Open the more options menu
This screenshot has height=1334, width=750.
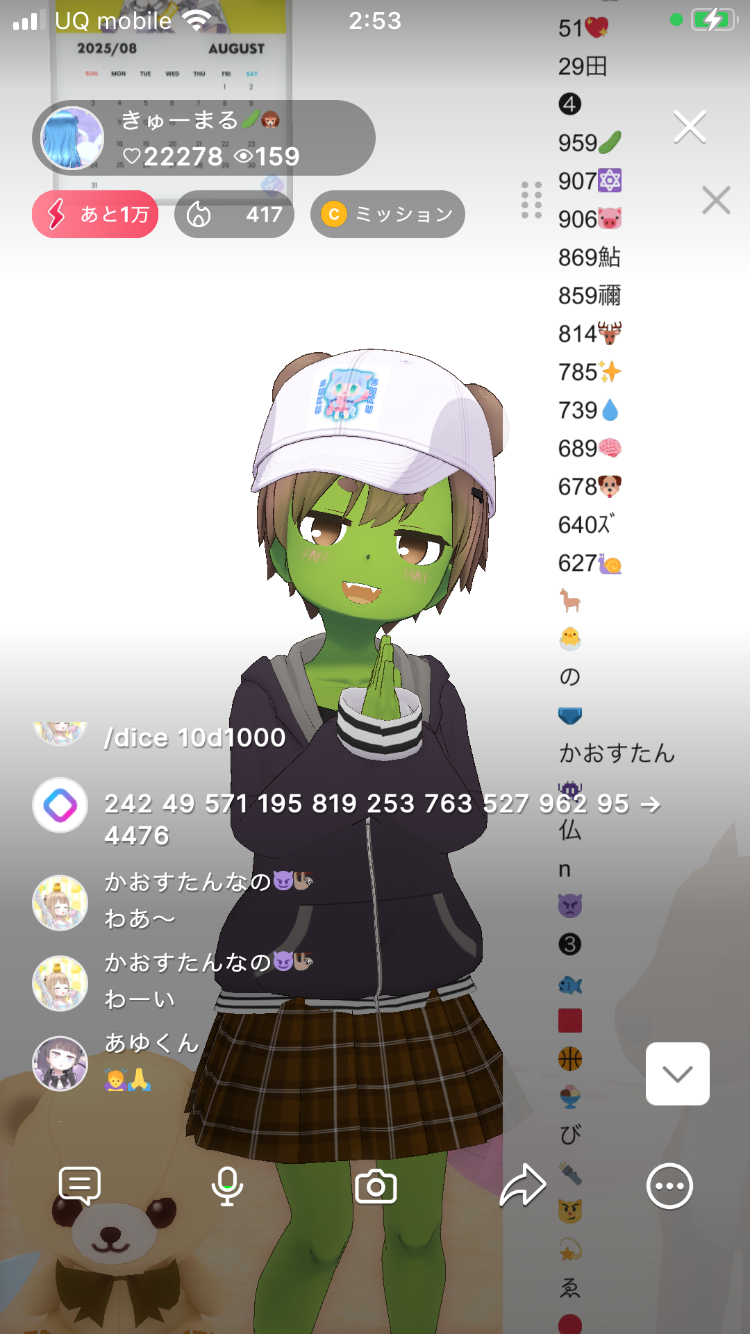click(x=669, y=1186)
